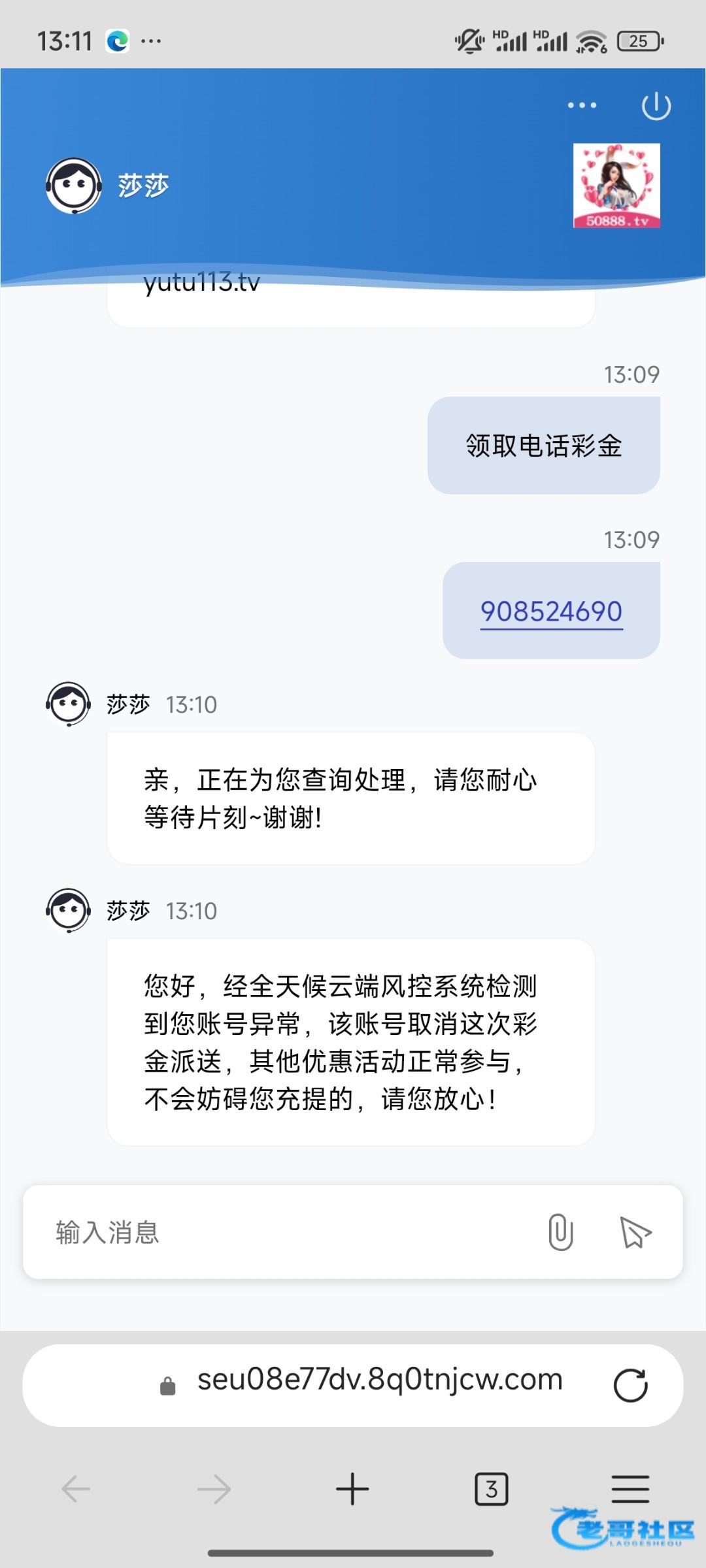The height and width of the screenshot is (1568, 706).
Task: Open the browser hamburger menu
Action: (x=630, y=1490)
